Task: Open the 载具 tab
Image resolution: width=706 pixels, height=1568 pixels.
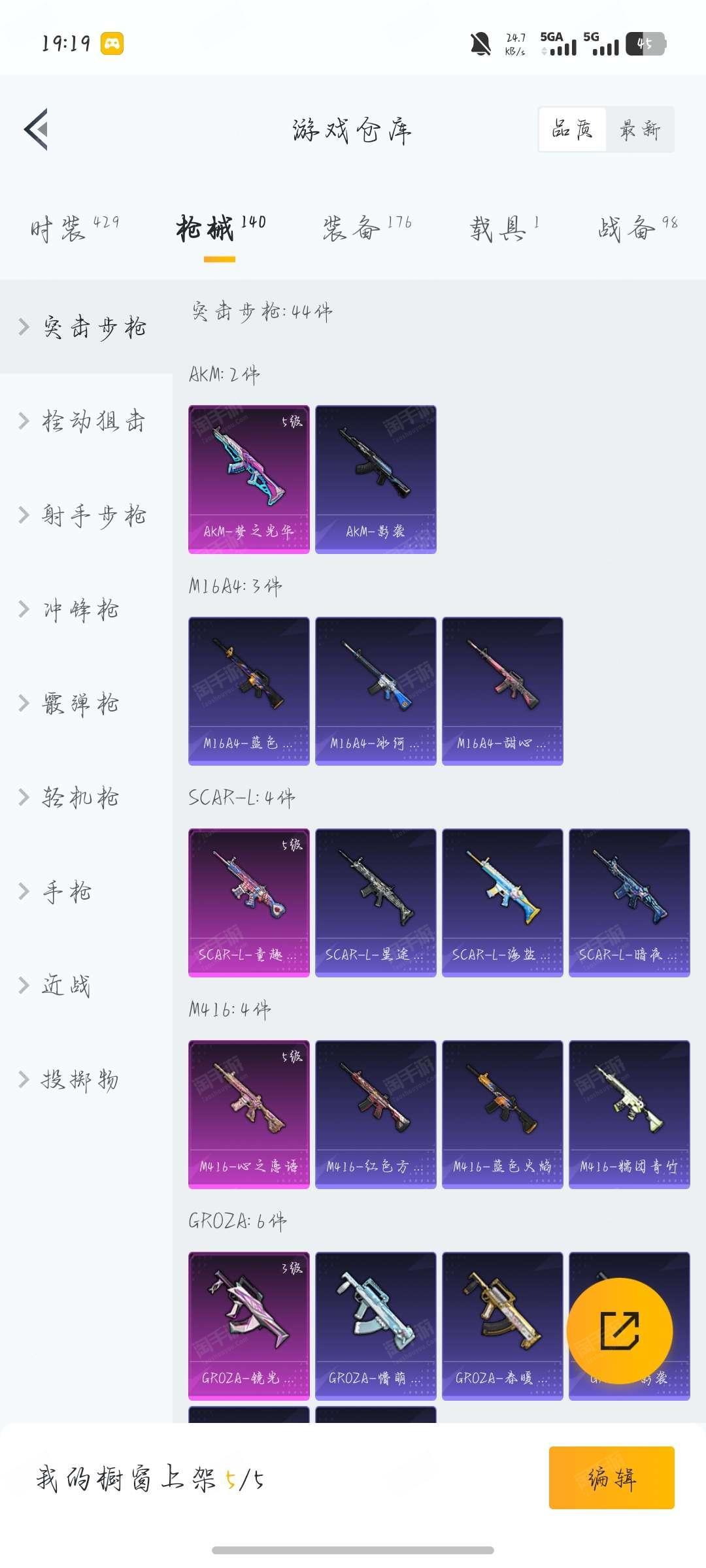Action: pyautogui.click(x=504, y=229)
